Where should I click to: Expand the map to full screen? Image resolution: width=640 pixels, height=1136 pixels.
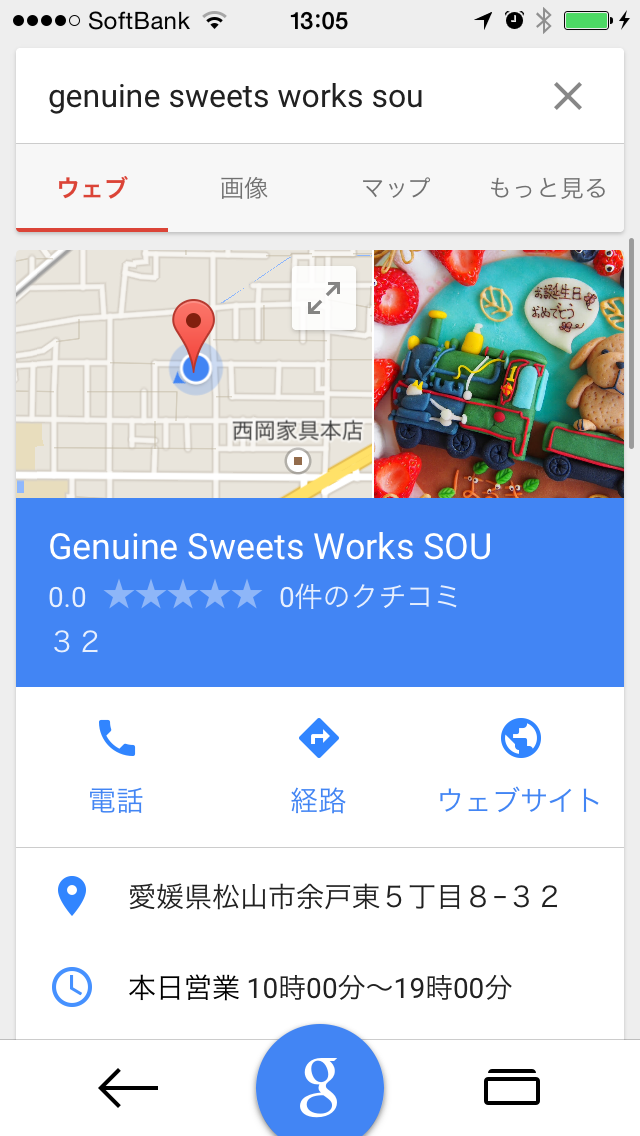click(x=323, y=298)
